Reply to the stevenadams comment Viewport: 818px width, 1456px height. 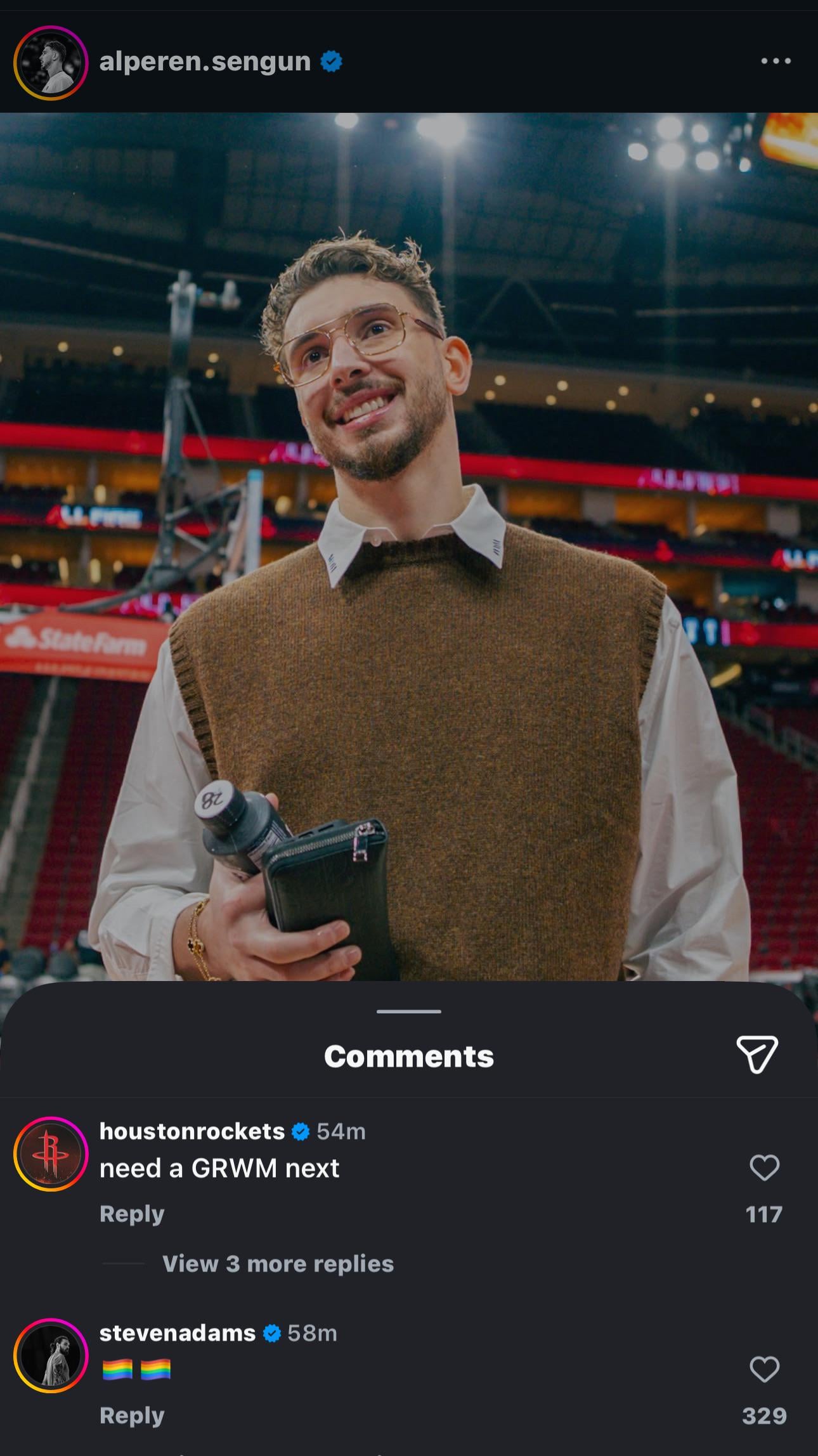[132, 1415]
